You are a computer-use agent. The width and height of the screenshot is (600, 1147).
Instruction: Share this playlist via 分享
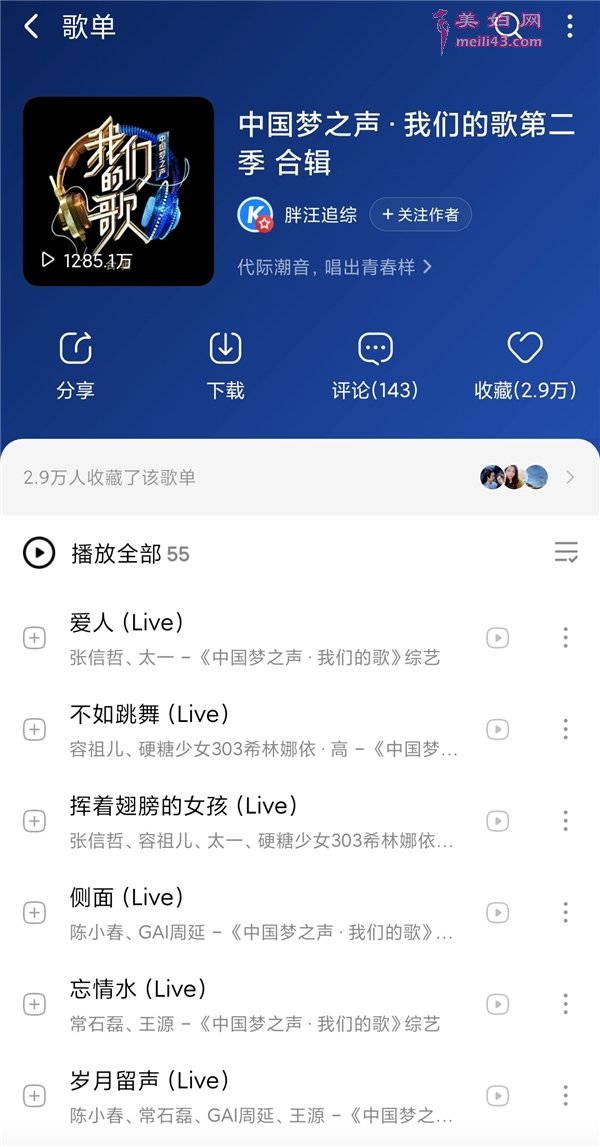click(x=75, y=365)
